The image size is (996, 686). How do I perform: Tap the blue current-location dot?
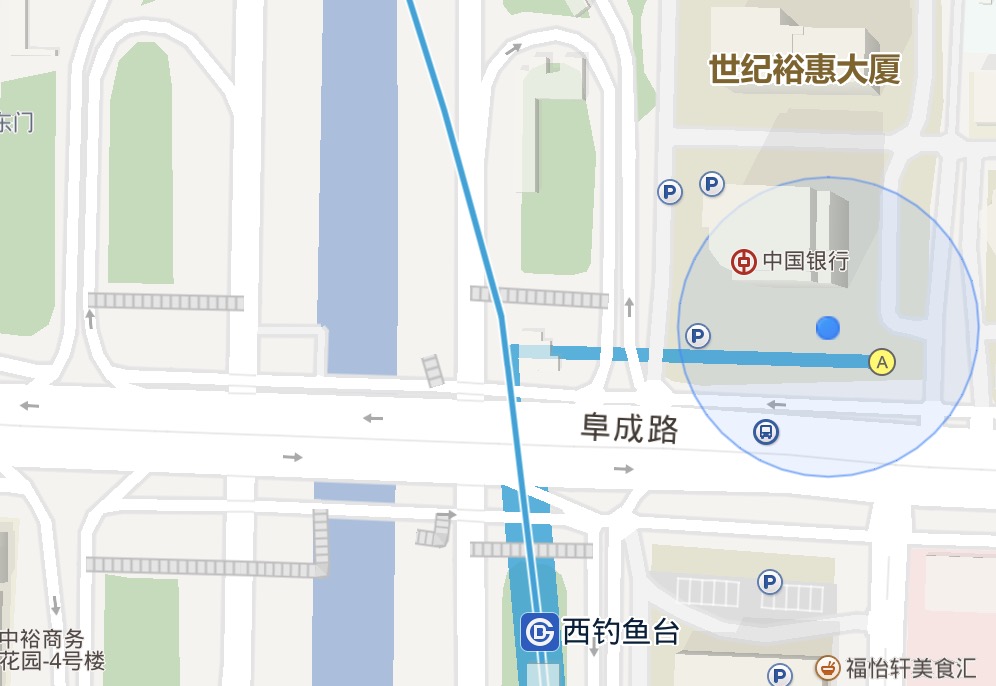(x=827, y=327)
